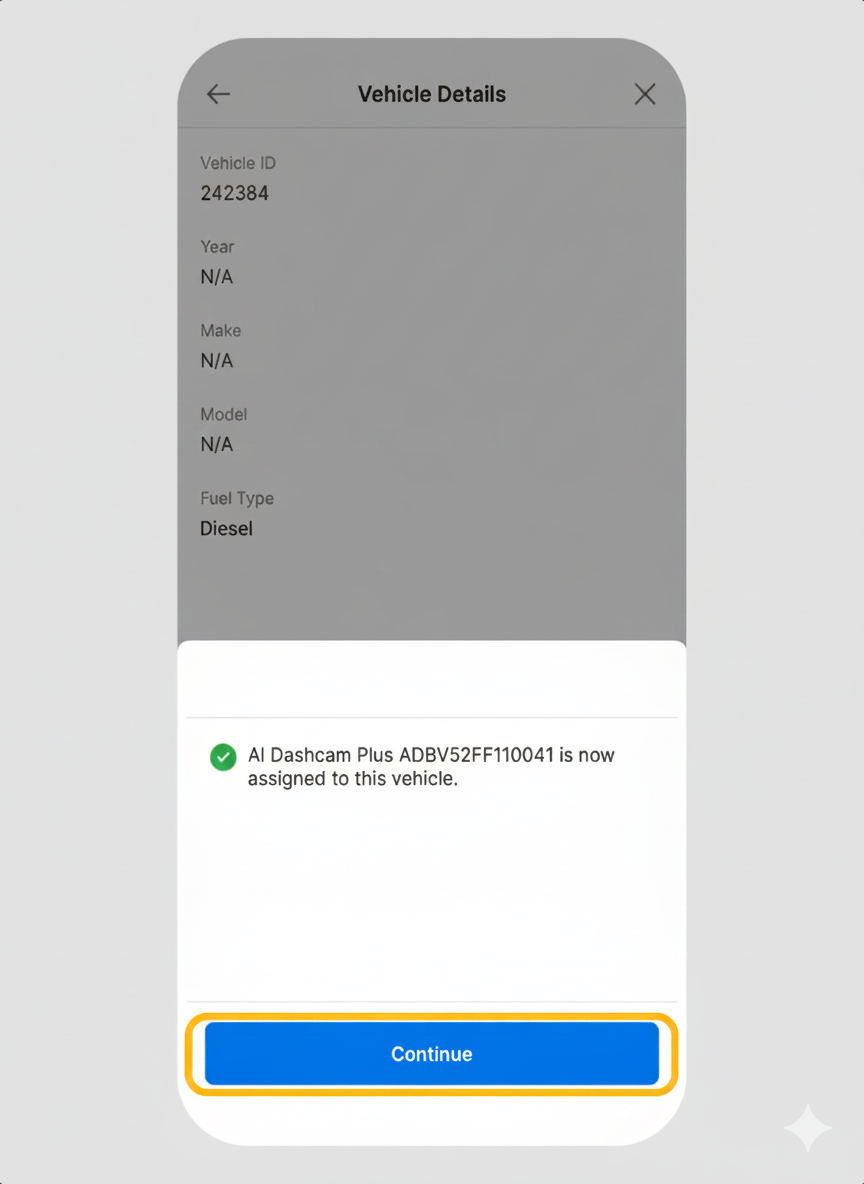The image size is (864, 1184).
Task: Tap the Continue button
Action: [431, 1053]
